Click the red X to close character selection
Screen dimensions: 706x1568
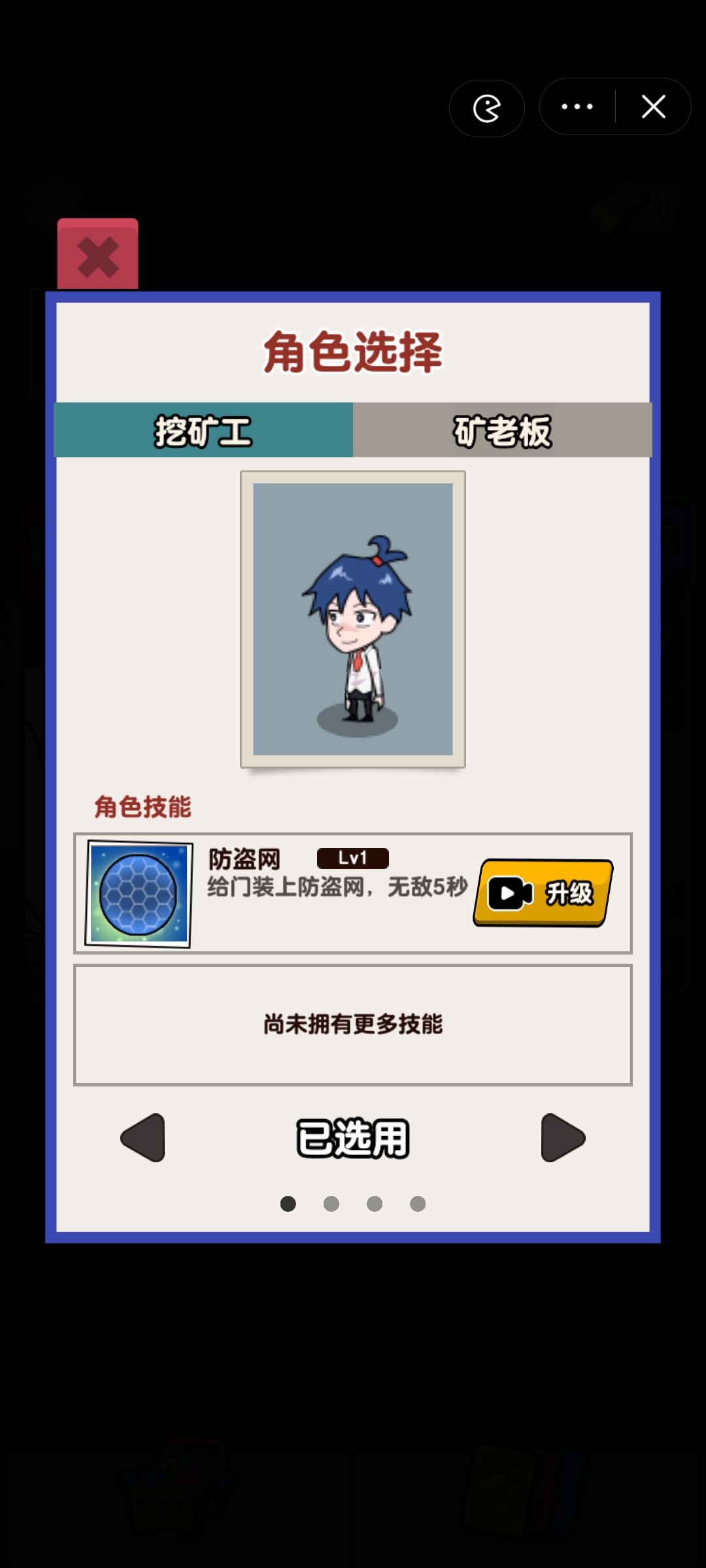[x=97, y=255]
